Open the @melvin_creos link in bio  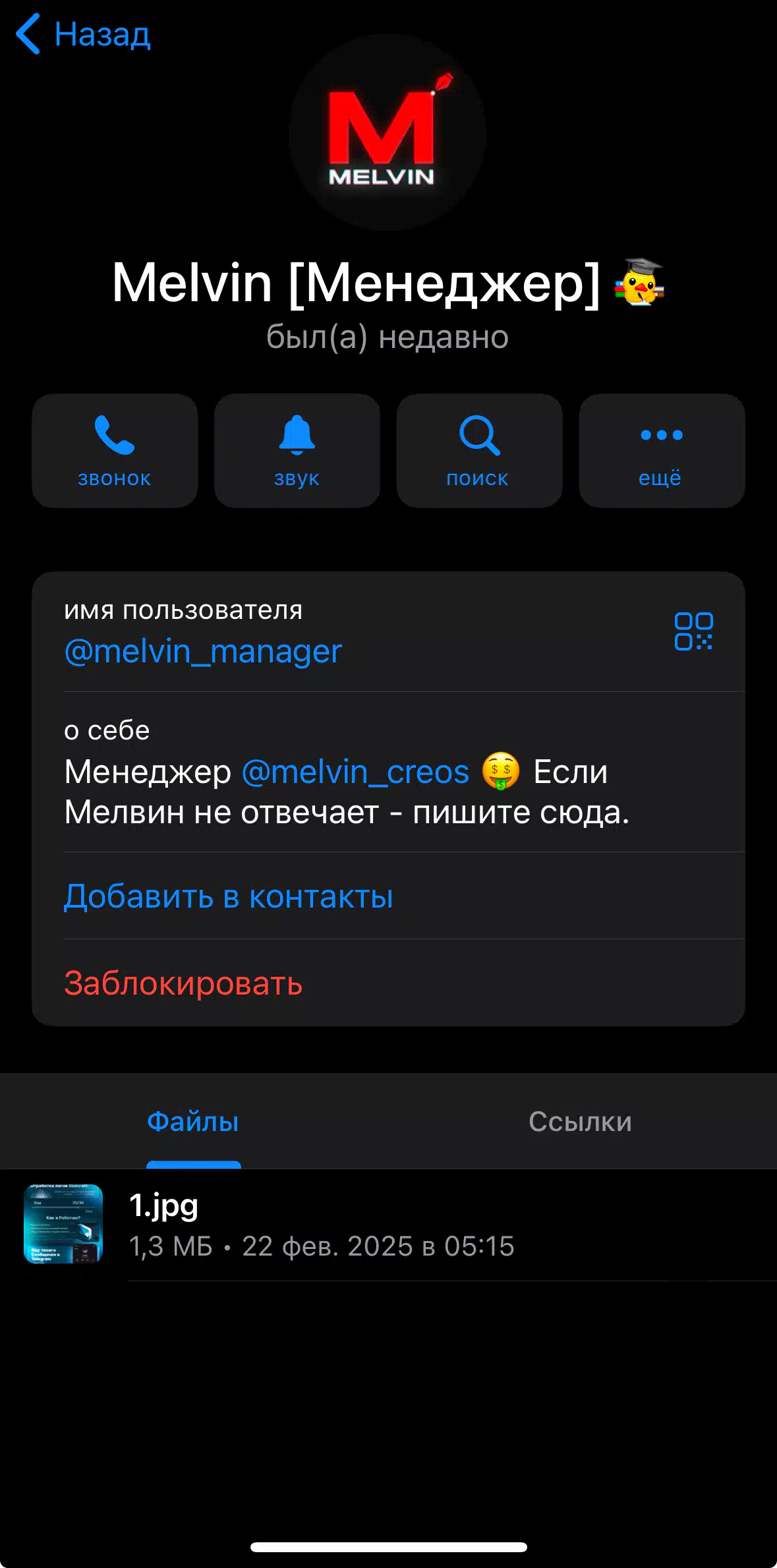click(x=355, y=772)
